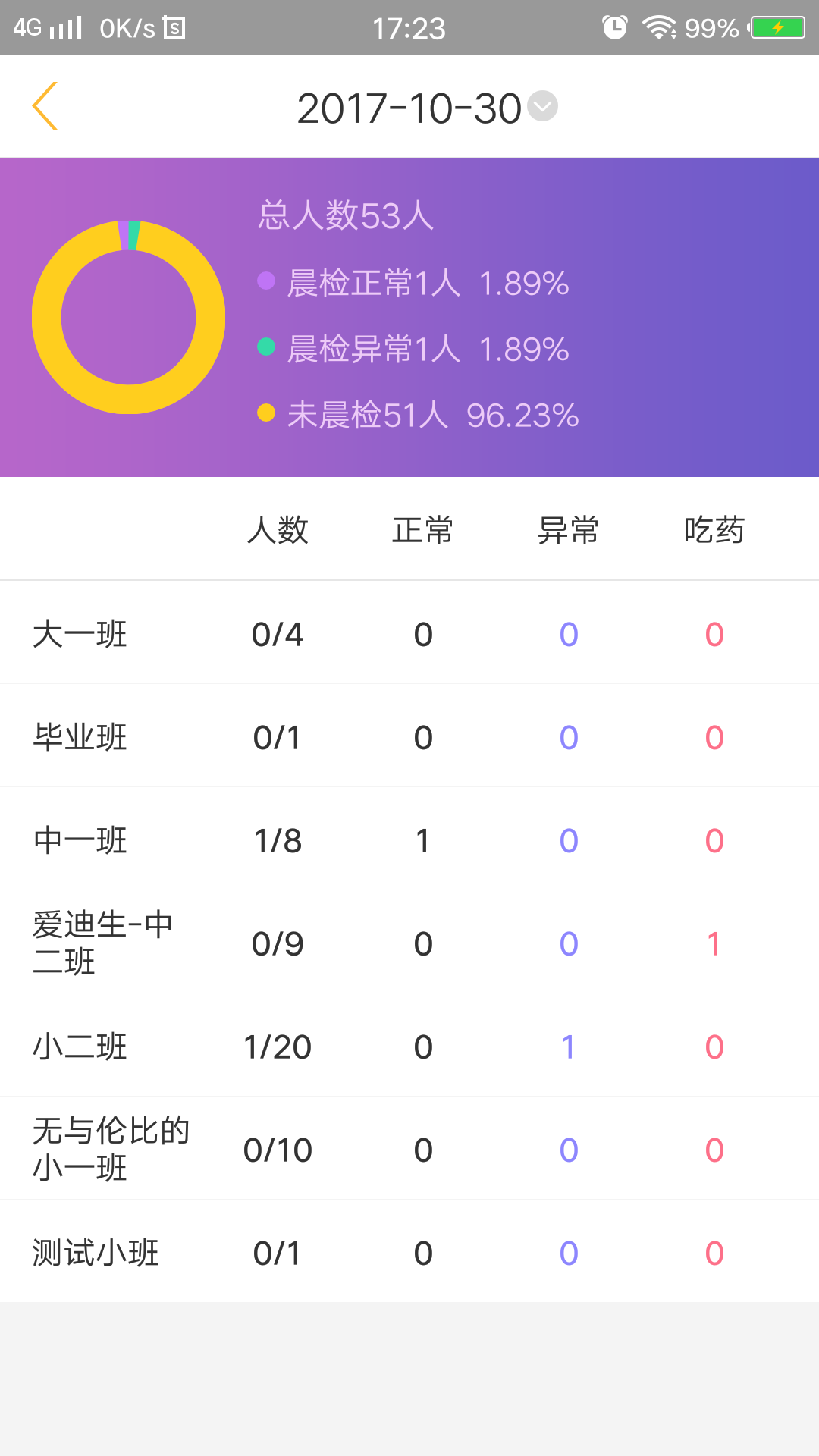The height and width of the screenshot is (1456, 819).
Task: Expand the 测试小班 class row
Action: 93,1252
